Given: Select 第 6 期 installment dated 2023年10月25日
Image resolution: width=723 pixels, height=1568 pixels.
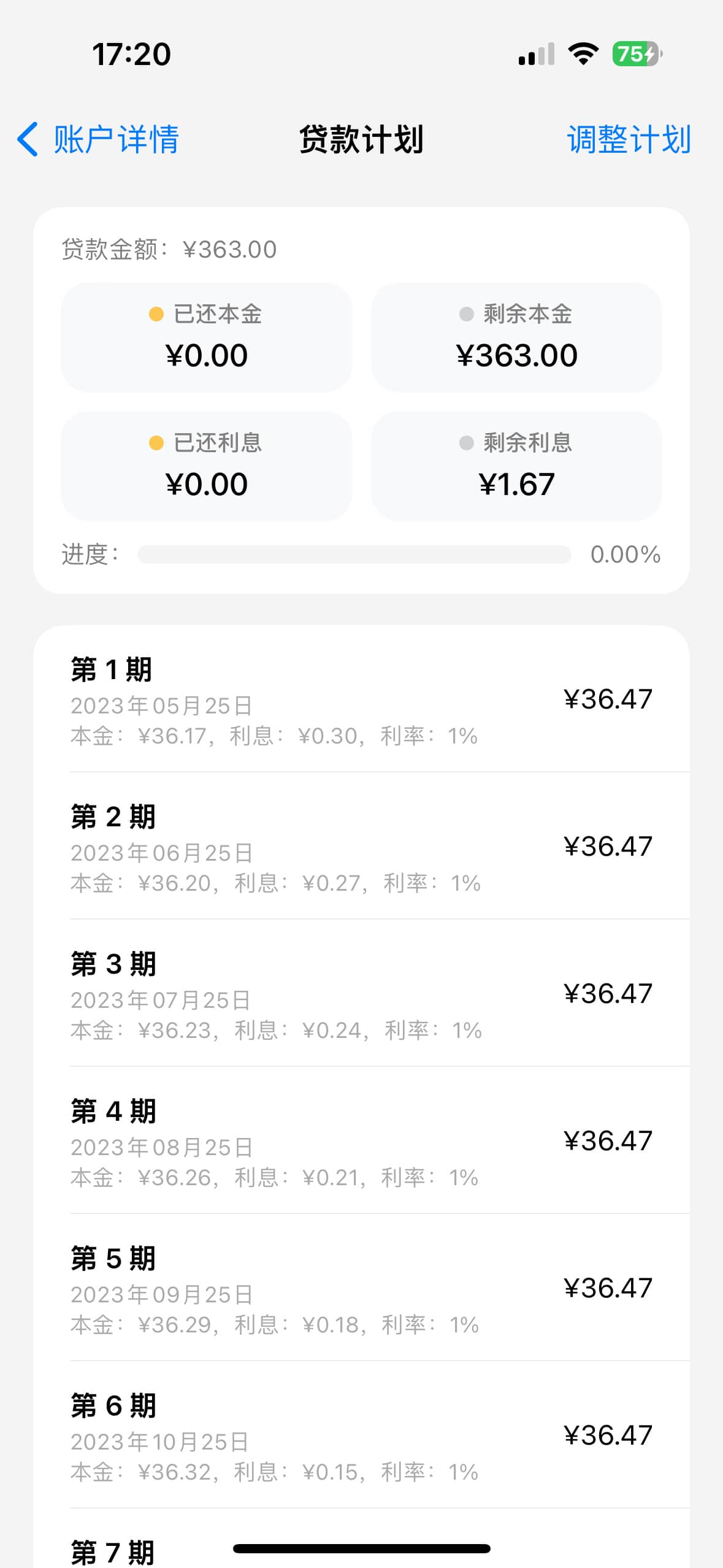Looking at the screenshot, I should [361, 1435].
